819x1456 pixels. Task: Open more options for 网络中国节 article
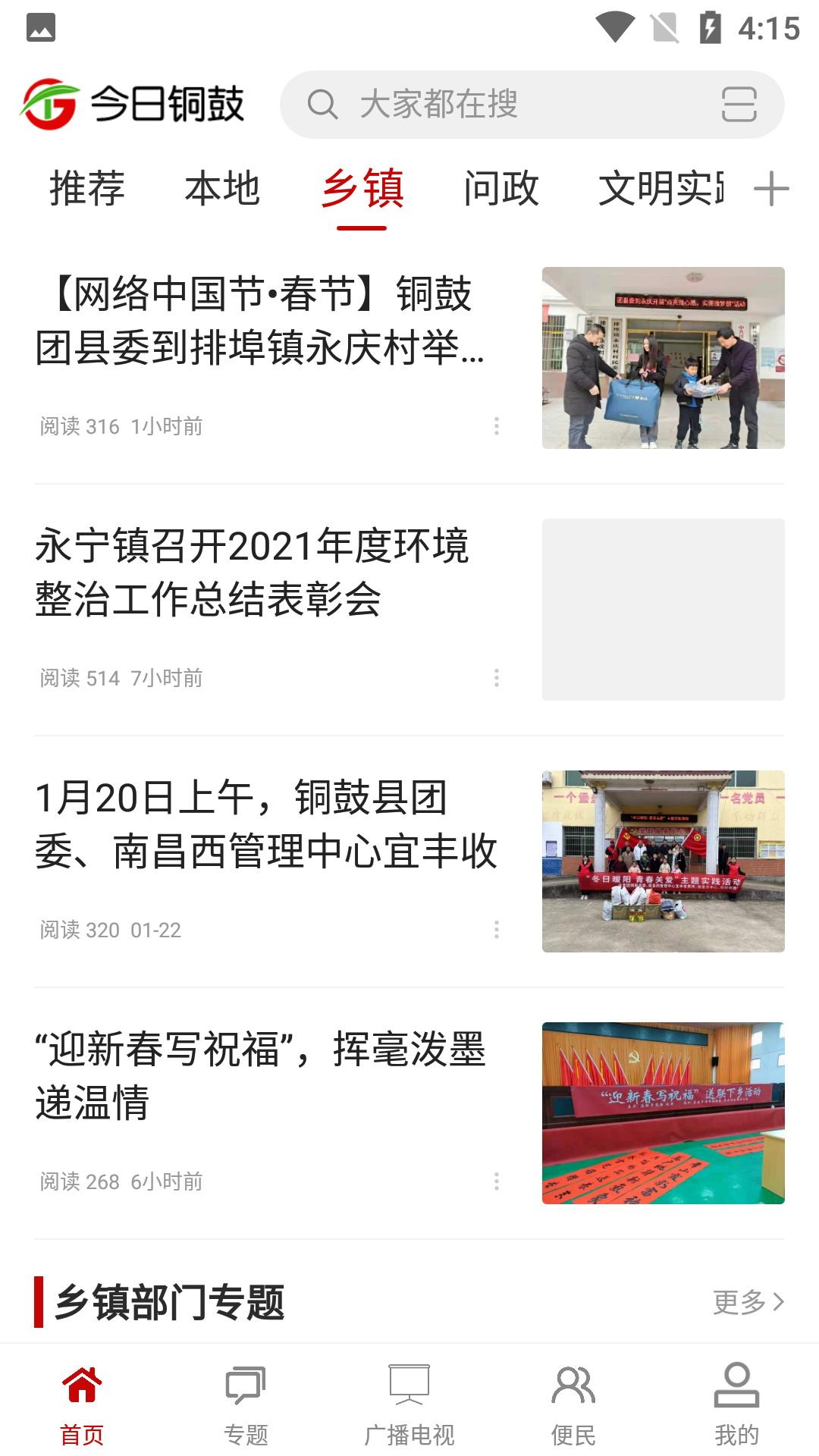(497, 426)
